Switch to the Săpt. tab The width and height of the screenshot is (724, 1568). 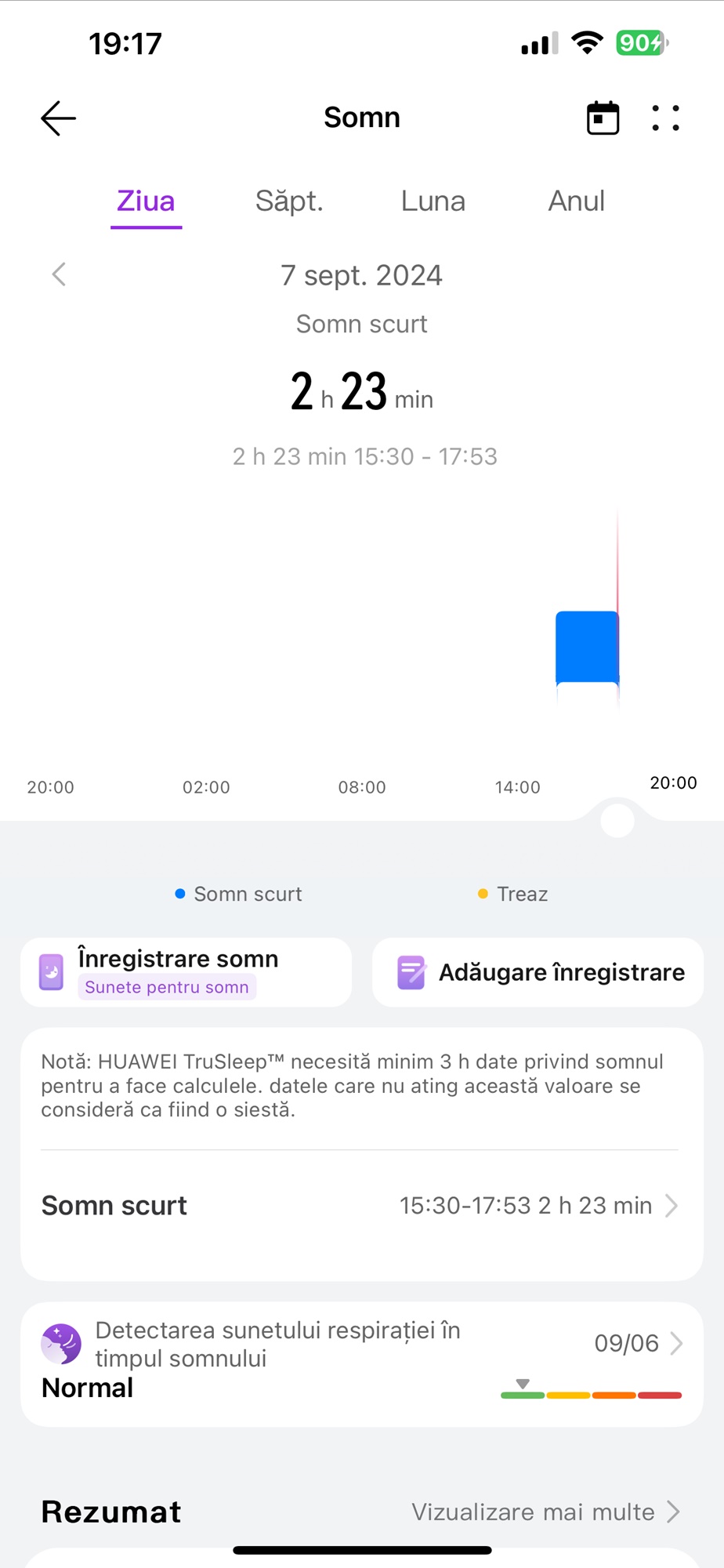(x=289, y=201)
